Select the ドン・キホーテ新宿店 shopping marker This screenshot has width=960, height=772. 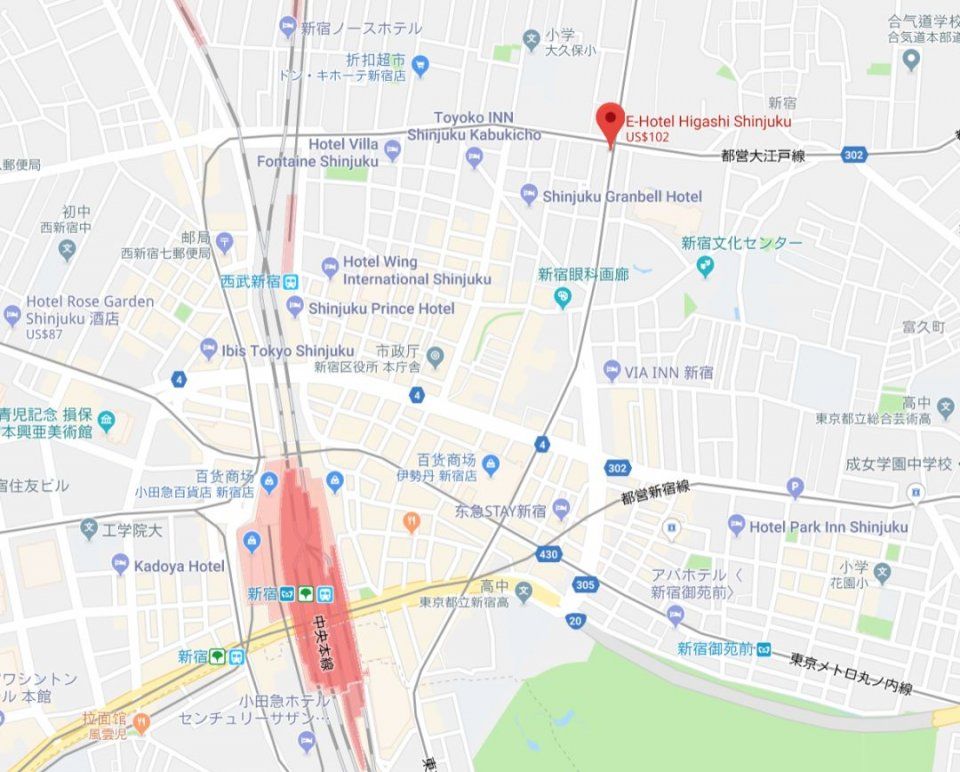point(420,65)
